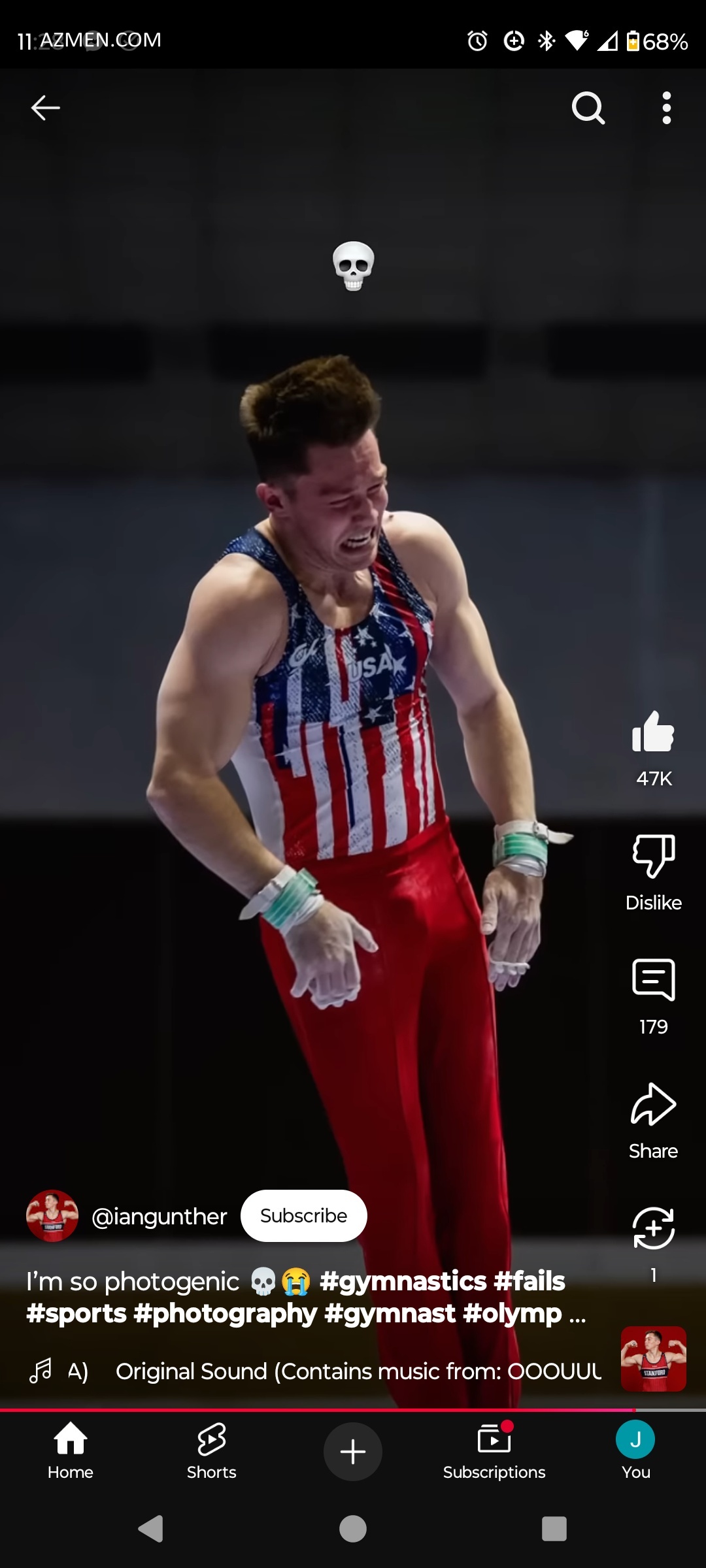Open the comments with 179 replies

[x=653, y=981]
